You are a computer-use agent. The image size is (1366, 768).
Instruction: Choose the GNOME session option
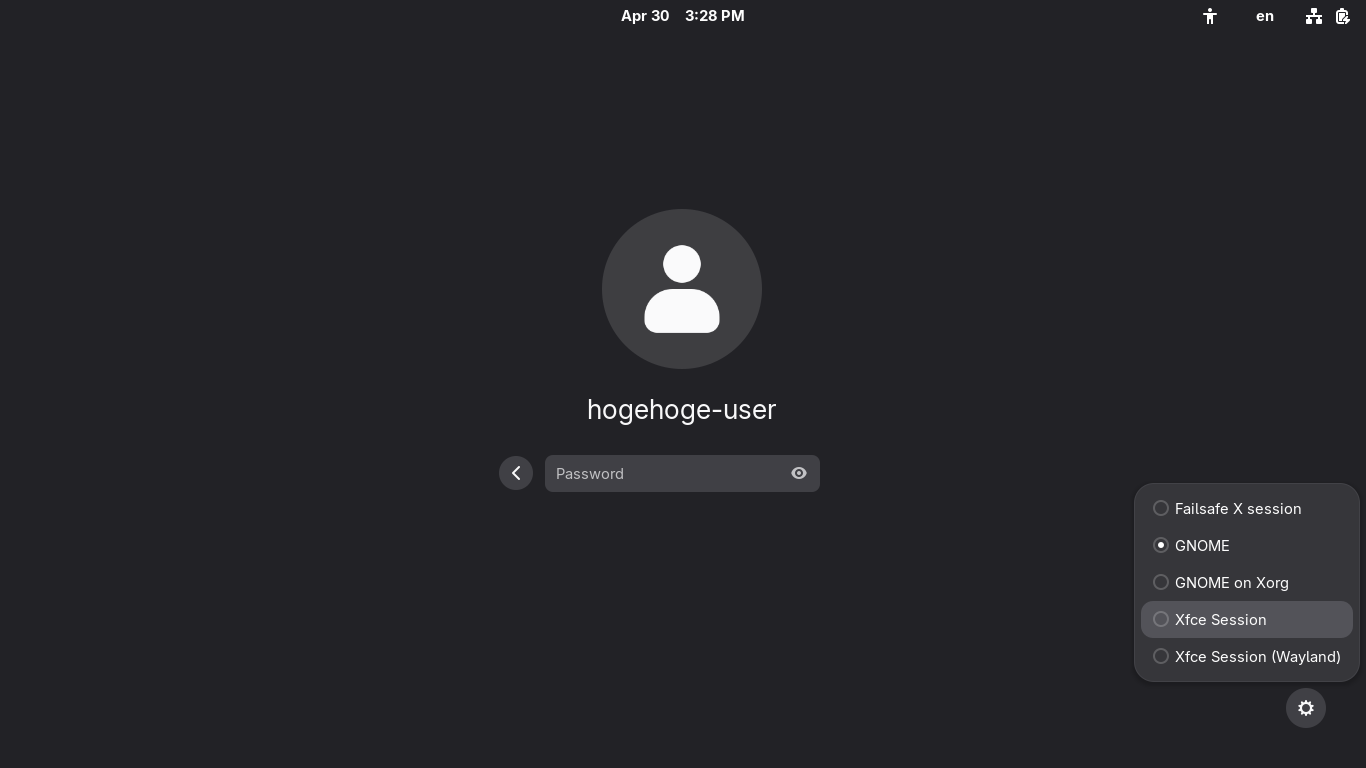coord(1202,545)
